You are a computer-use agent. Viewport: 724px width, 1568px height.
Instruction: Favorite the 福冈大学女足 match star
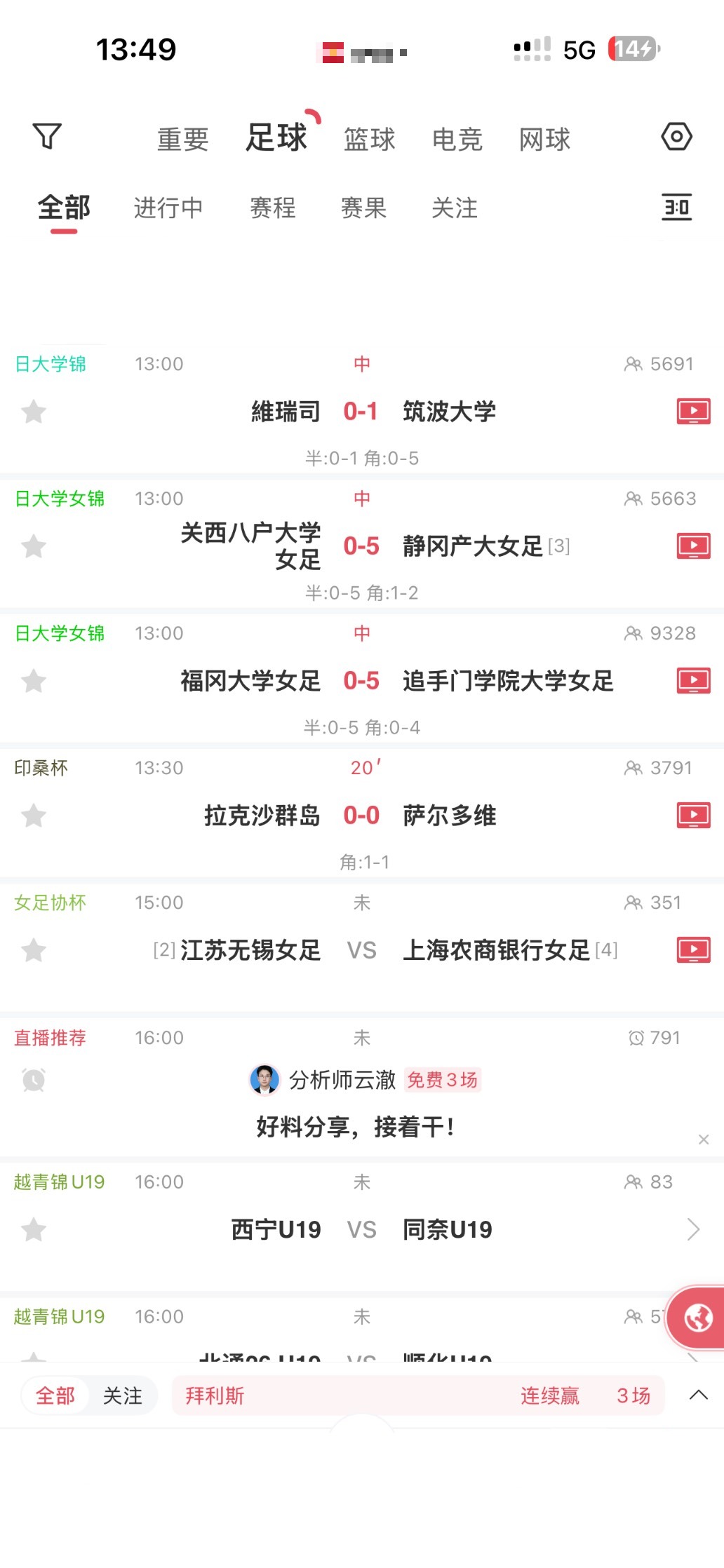click(33, 681)
